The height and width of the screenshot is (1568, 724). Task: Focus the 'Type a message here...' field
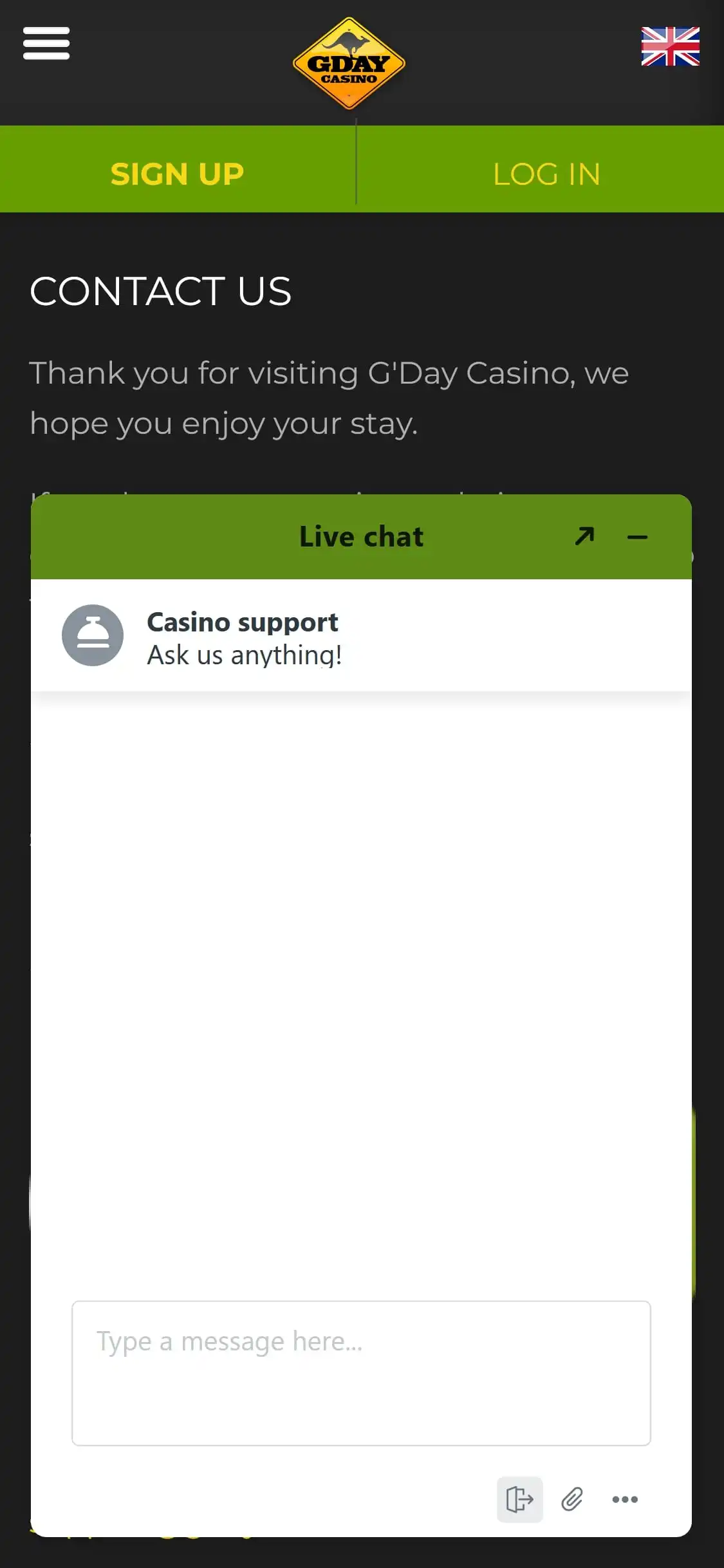[x=361, y=1373]
